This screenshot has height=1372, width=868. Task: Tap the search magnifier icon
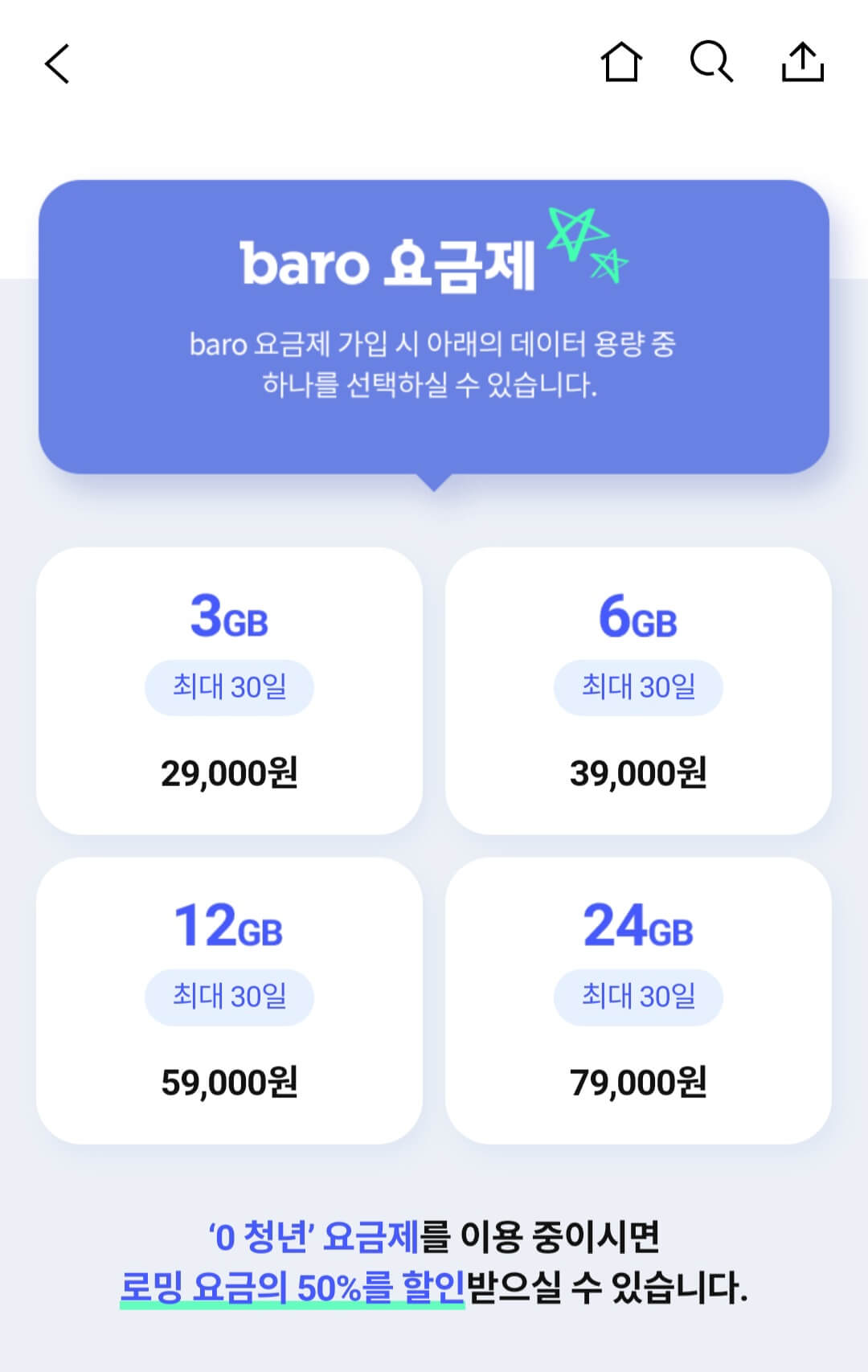pos(714,62)
